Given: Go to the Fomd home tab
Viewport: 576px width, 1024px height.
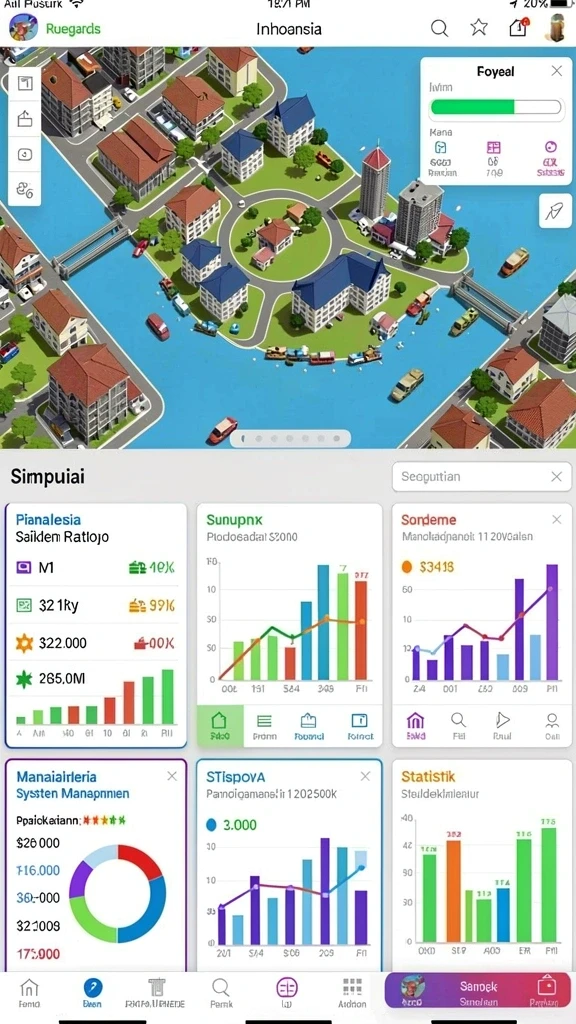Looking at the screenshot, I should coord(29,993).
